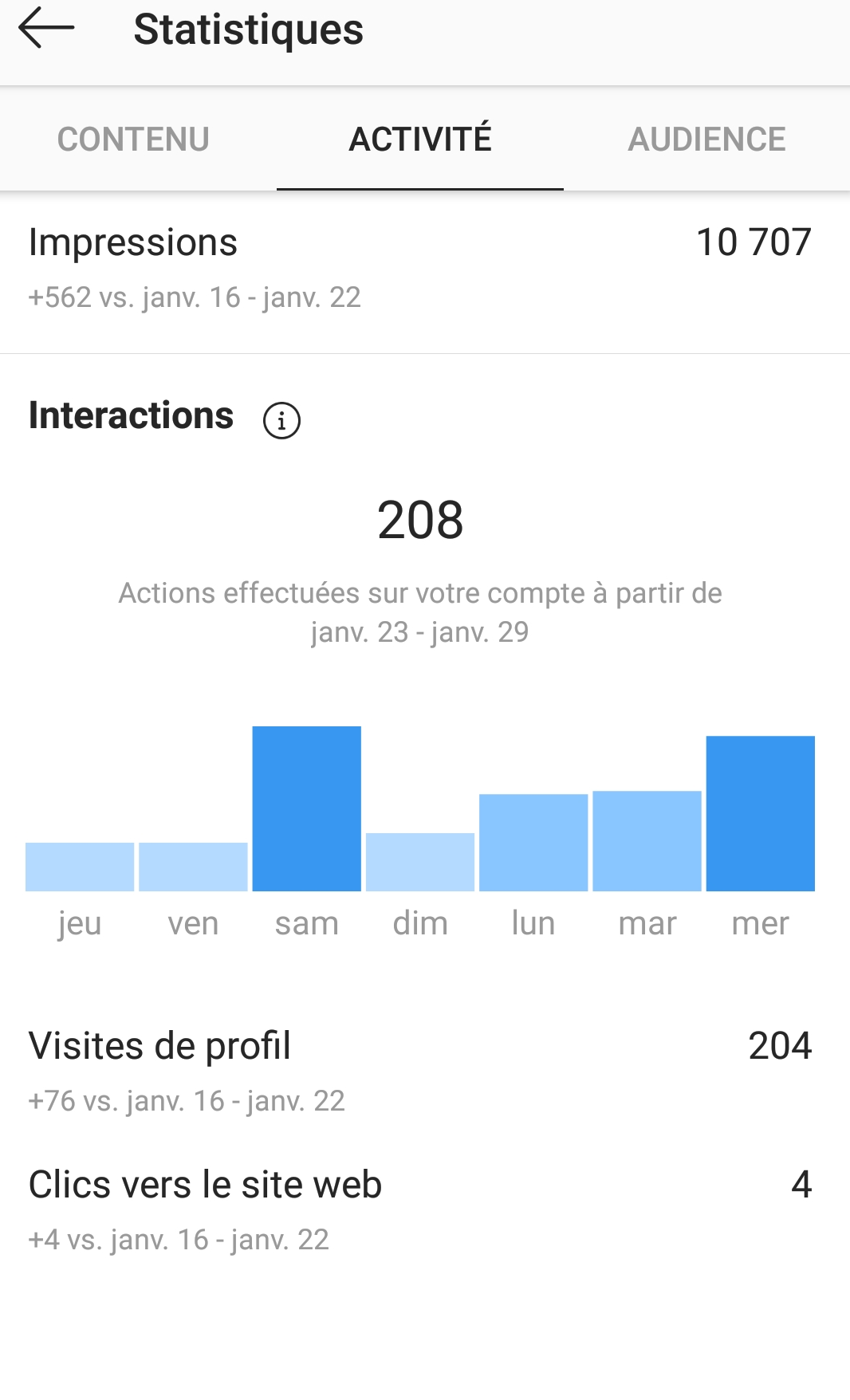850x1400 pixels.
Task: Go back from Statistiques
Action: (46, 29)
